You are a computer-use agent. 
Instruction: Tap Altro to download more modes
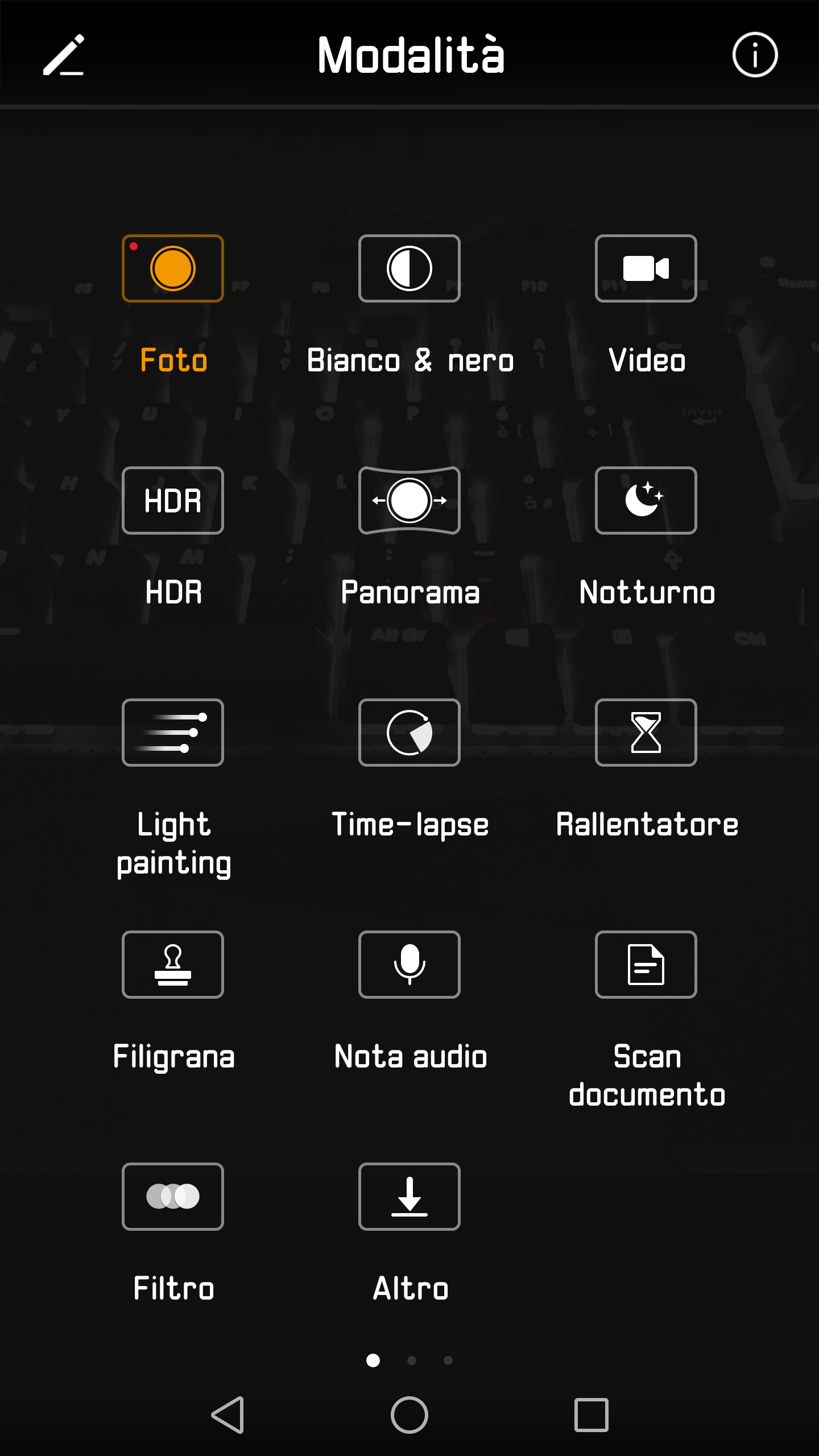pos(409,1197)
